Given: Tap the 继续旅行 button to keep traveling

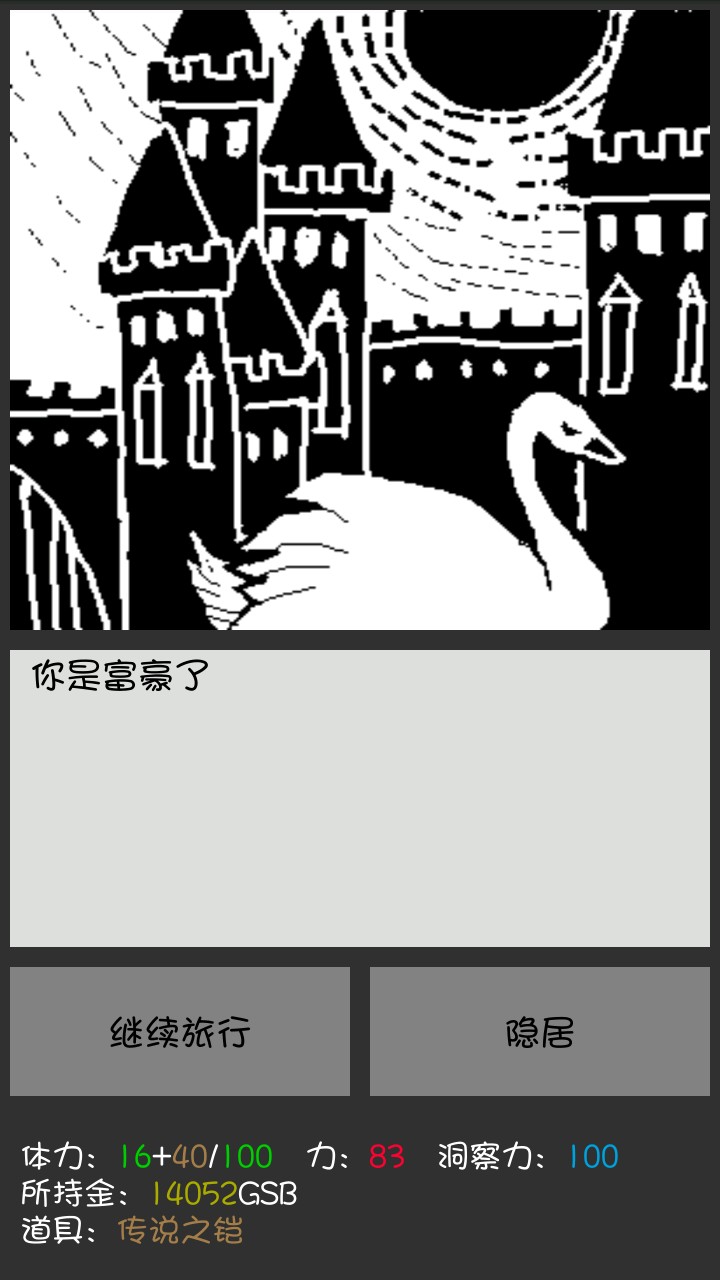Looking at the screenshot, I should (180, 1031).
